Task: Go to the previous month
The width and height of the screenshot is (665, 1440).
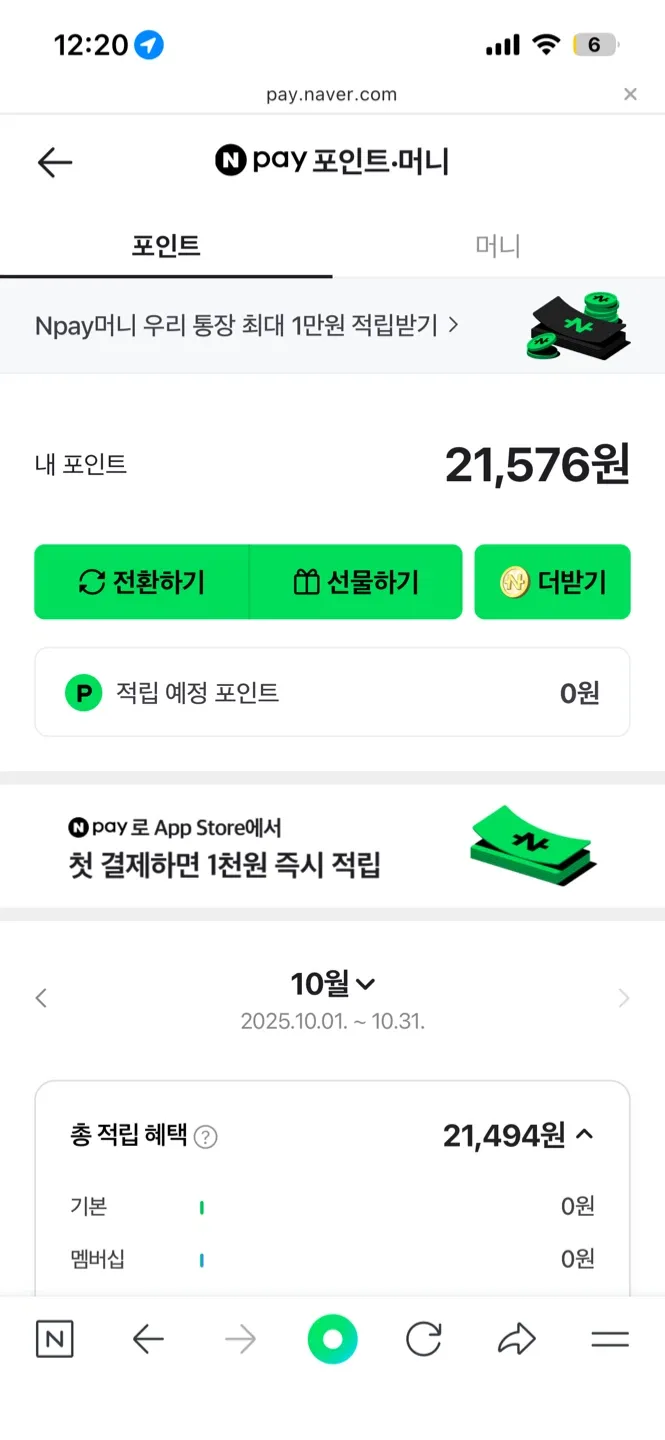Action: click(41, 997)
